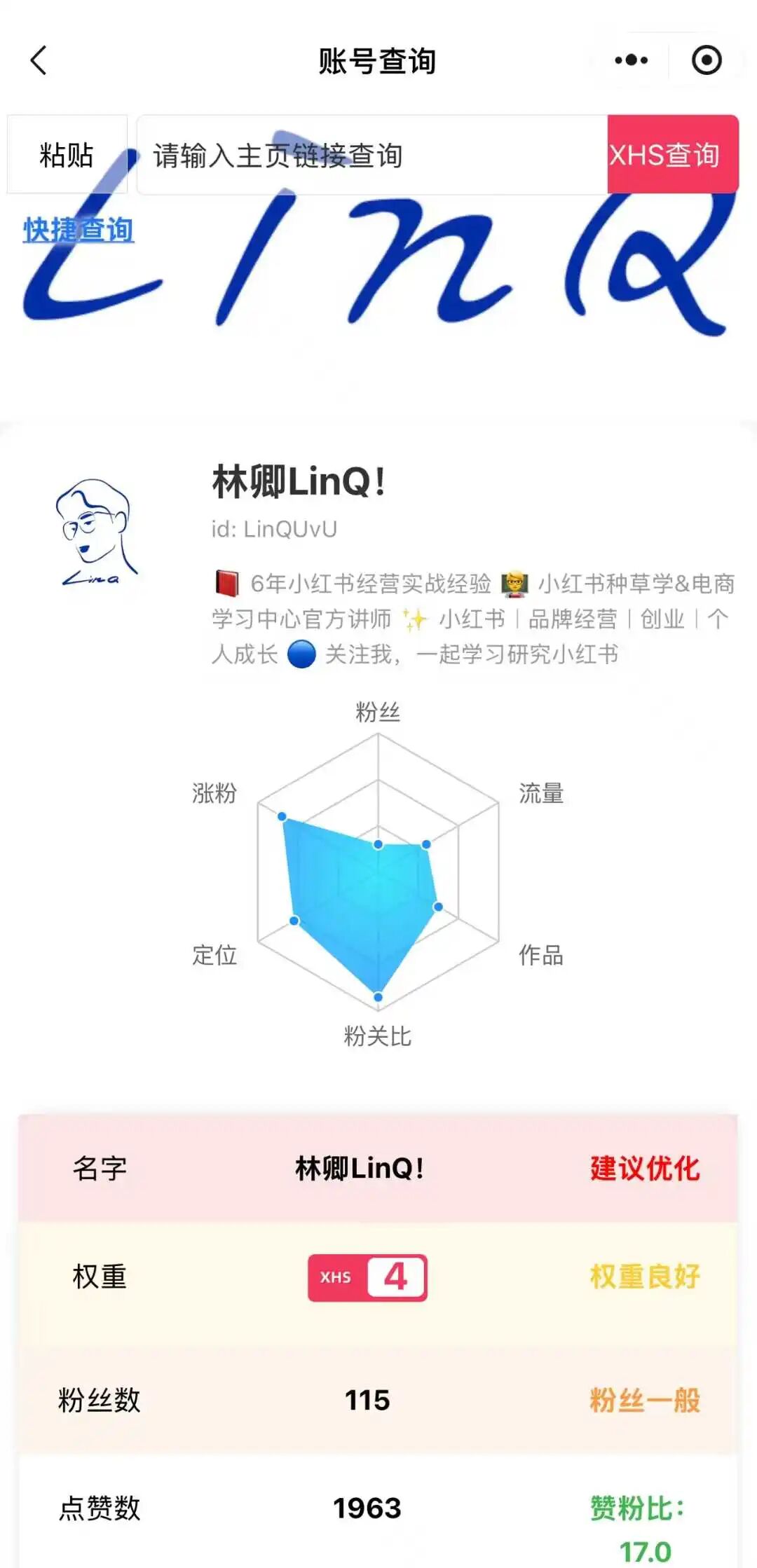Go back using the top-left arrow

pos(39,60)
